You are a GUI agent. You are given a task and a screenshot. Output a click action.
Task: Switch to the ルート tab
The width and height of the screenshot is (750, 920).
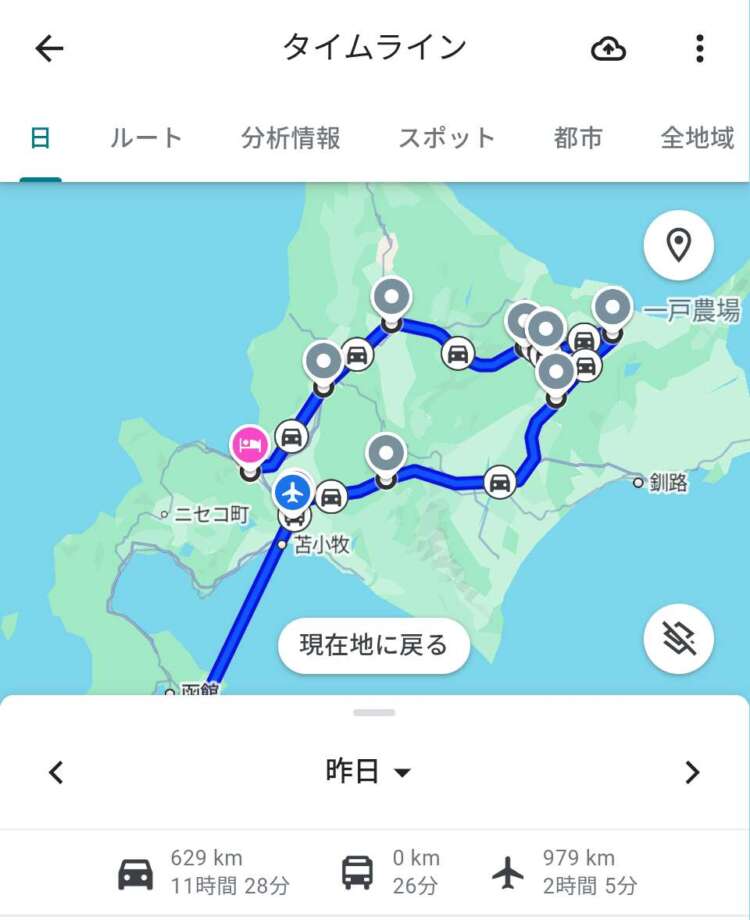coord(146,138)
